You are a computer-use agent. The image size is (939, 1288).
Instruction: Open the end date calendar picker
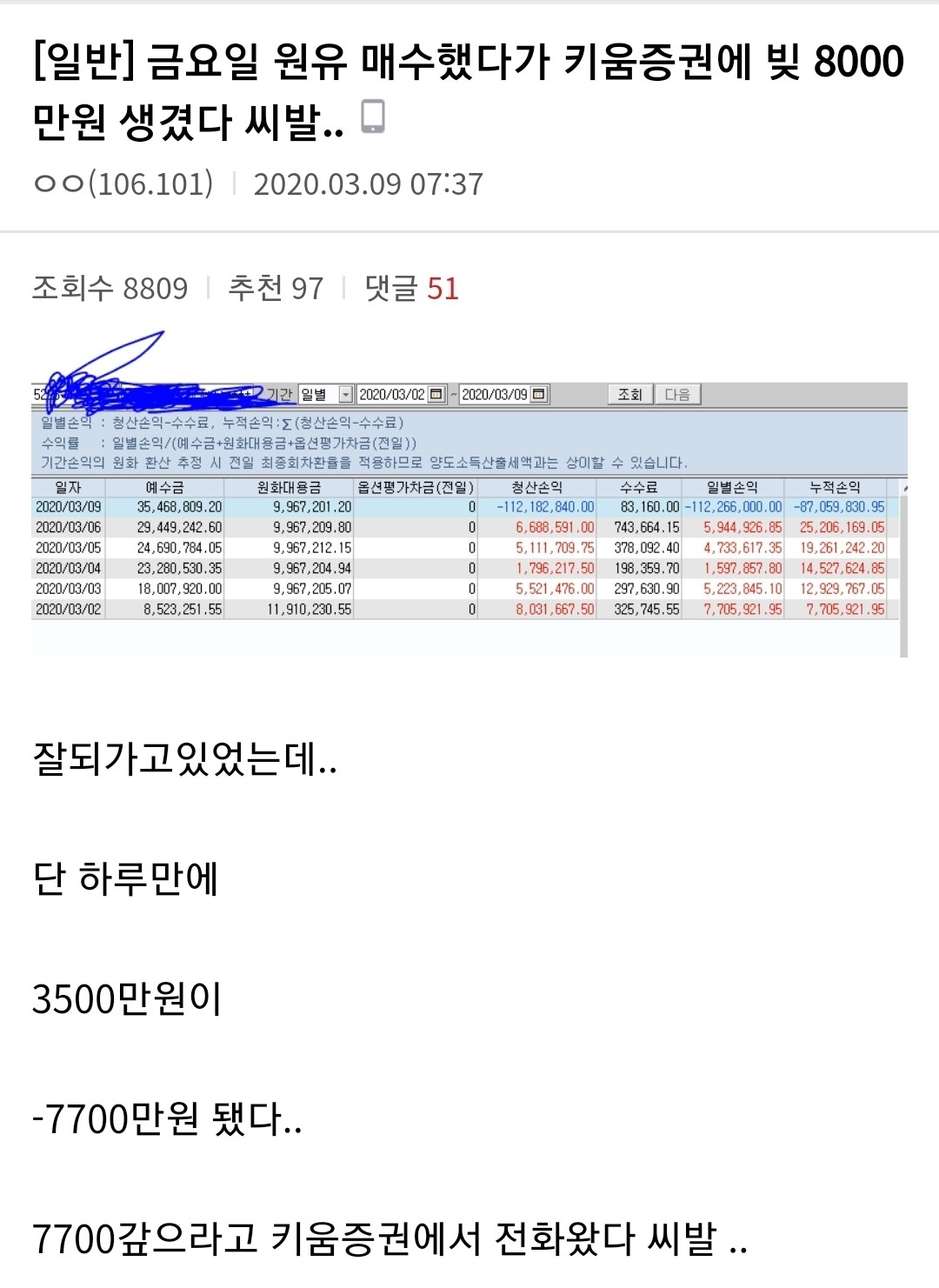coord(540,394)
